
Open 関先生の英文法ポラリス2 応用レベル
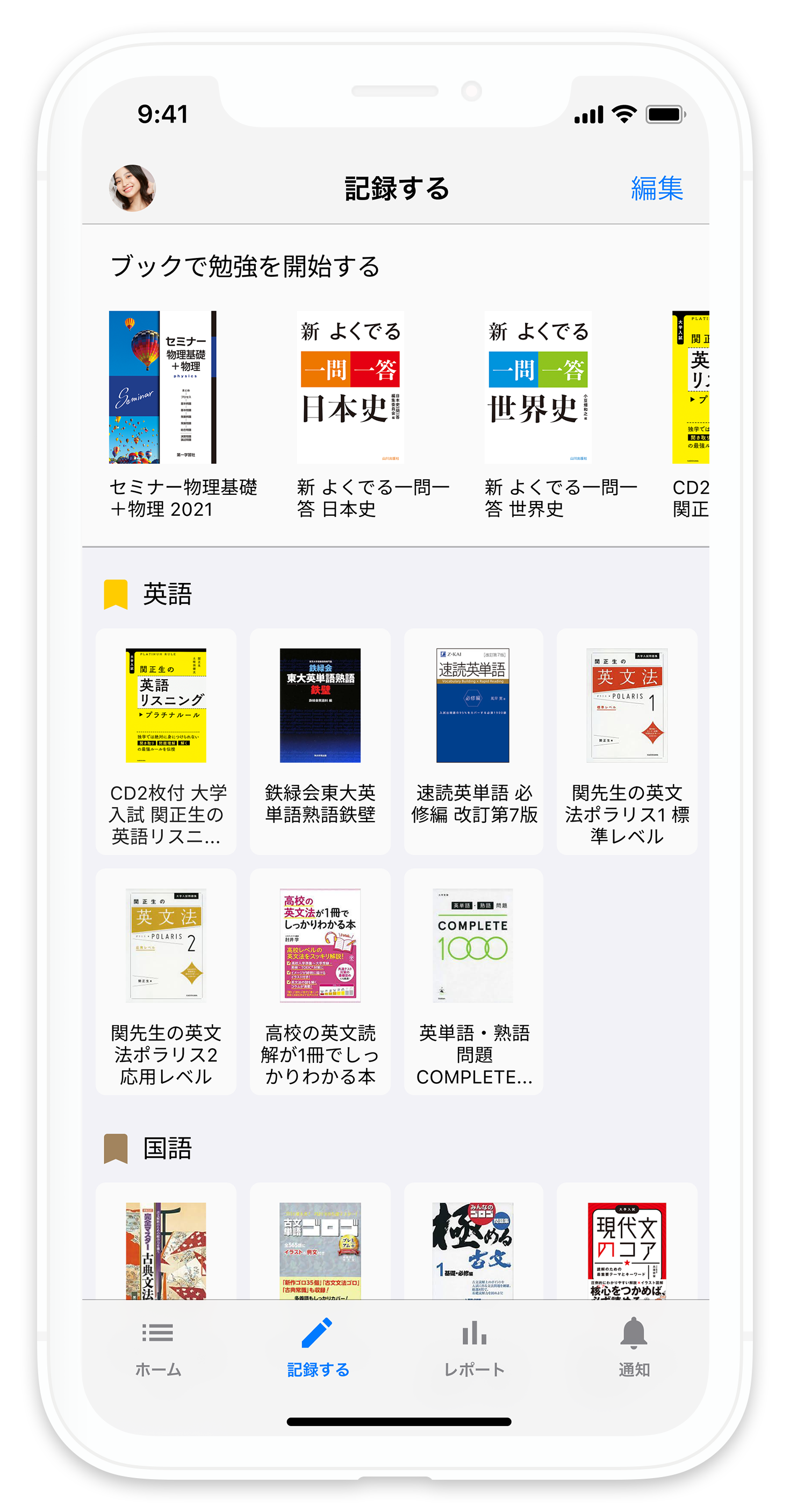166,981
